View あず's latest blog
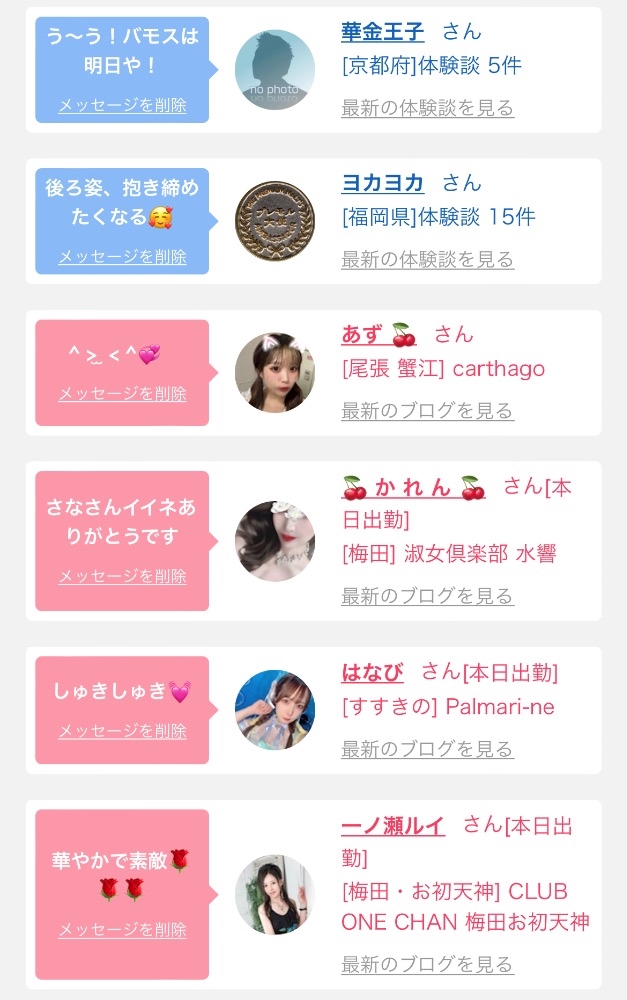The height and width of the screenshot is (1000, 627). click(427, 411)
